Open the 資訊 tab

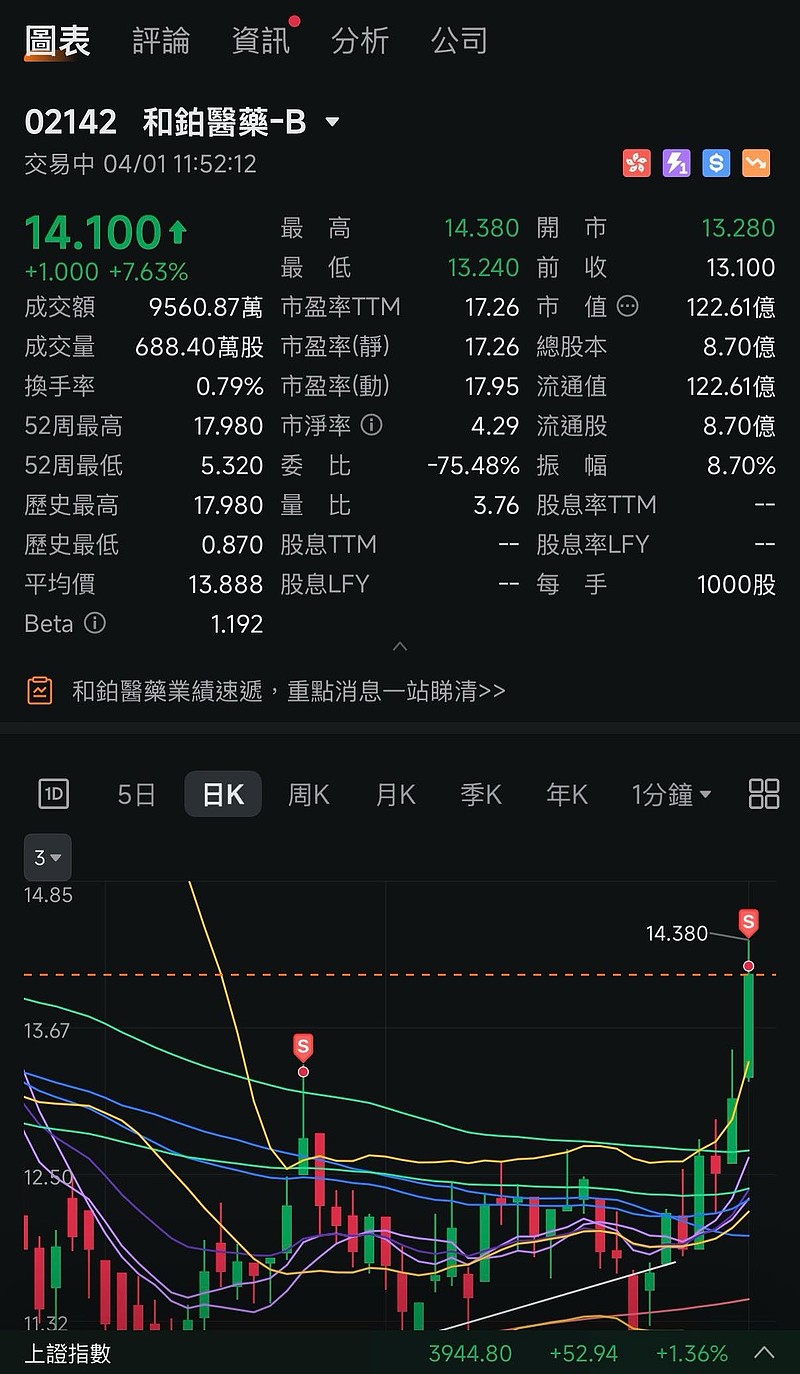[261, 41]
